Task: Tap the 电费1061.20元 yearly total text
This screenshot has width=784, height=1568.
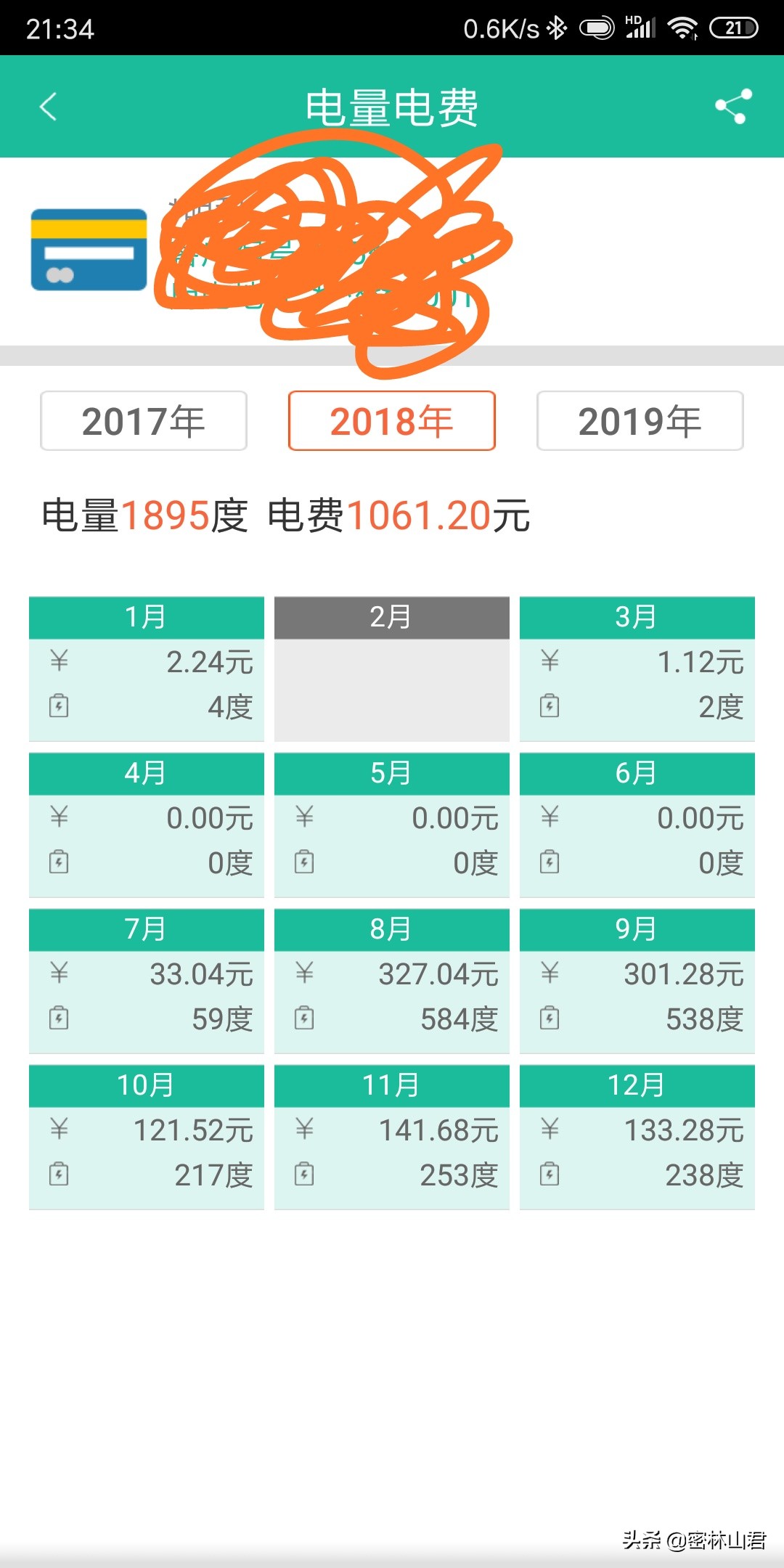Action: pos(400,516)
